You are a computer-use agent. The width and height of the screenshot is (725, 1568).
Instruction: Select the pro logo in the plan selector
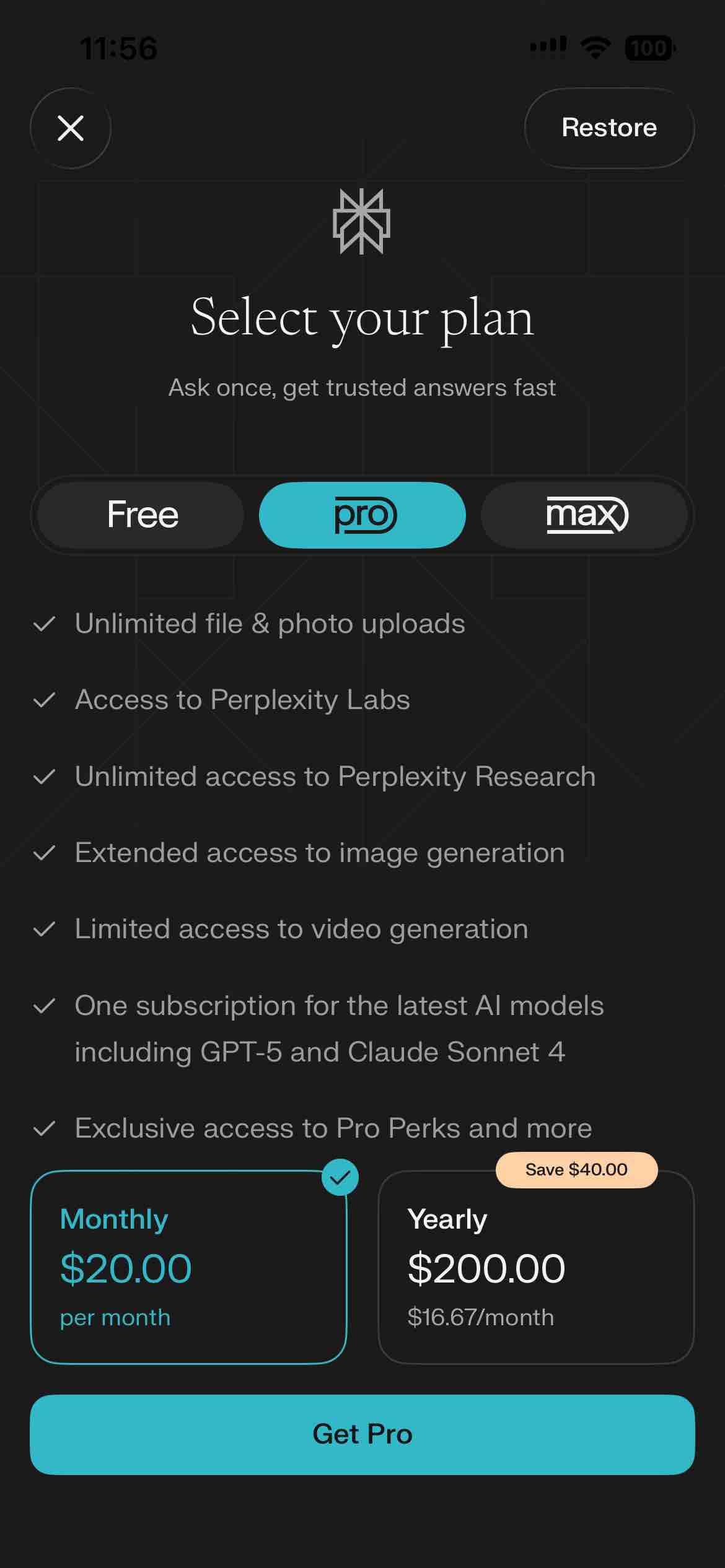tap(362, 514)
